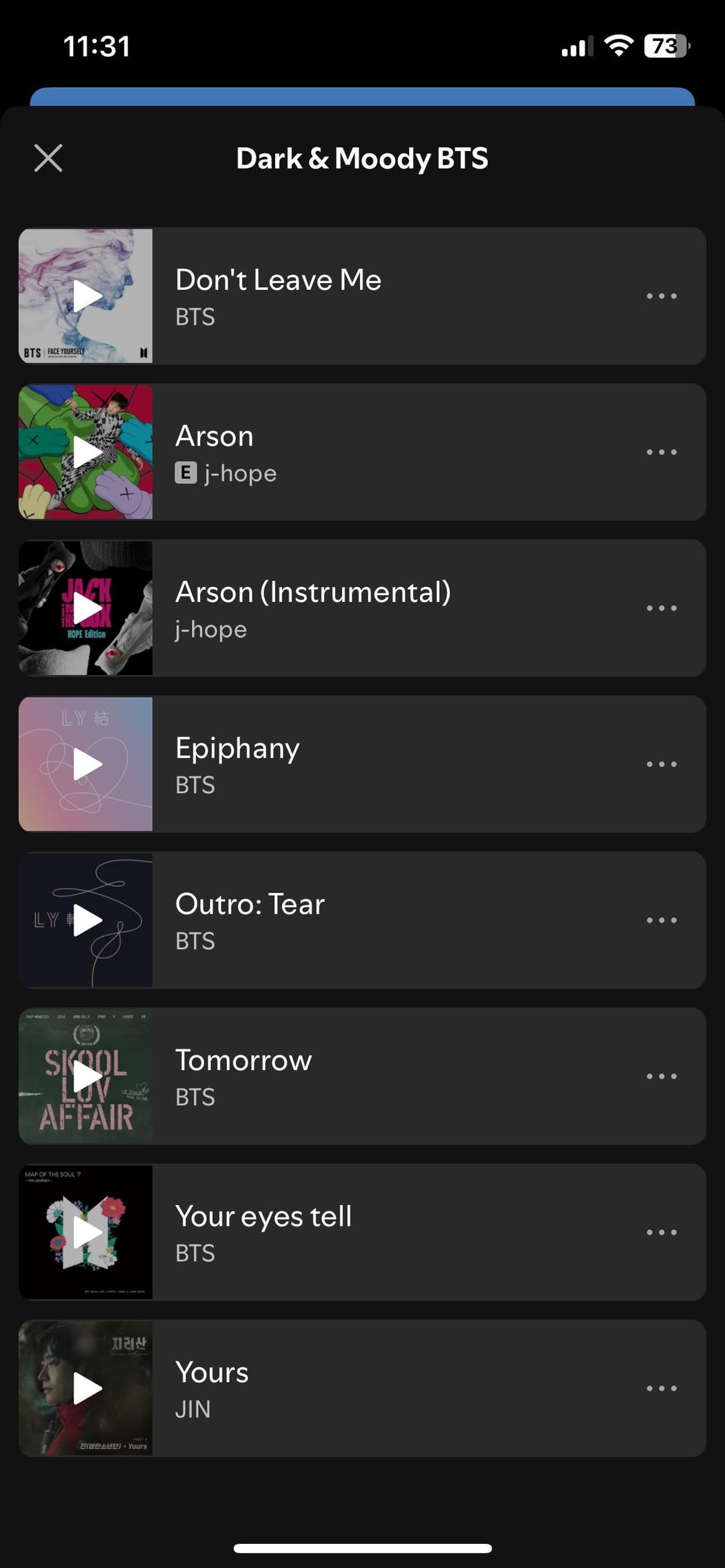Play Outro: Tear
The image size is (725, 1568).
(x=87, y=921)
